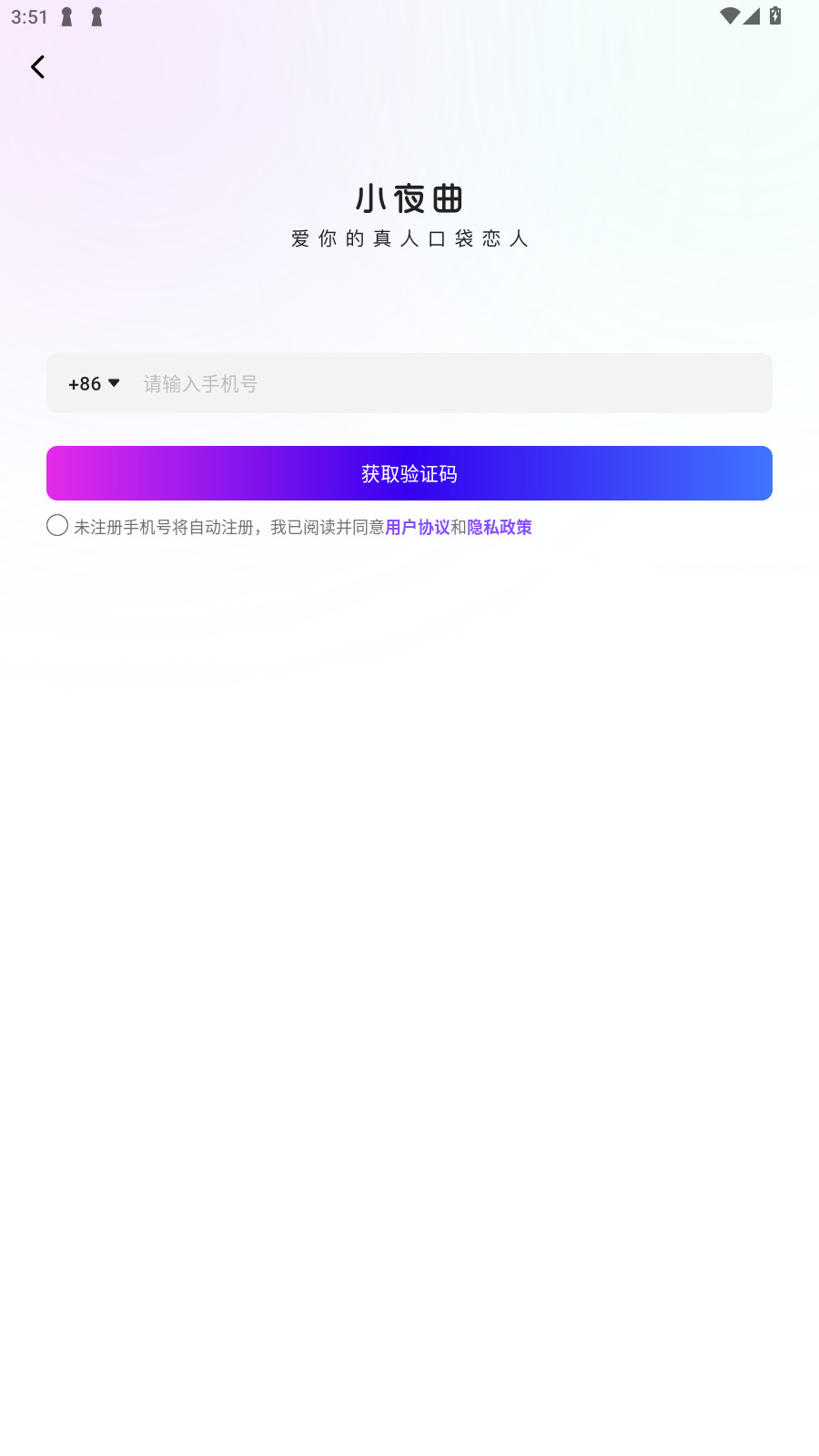Tap the 小夜曲 app title
The height and width of the screenshot is (1456, 819).
[x=409, y=198]
